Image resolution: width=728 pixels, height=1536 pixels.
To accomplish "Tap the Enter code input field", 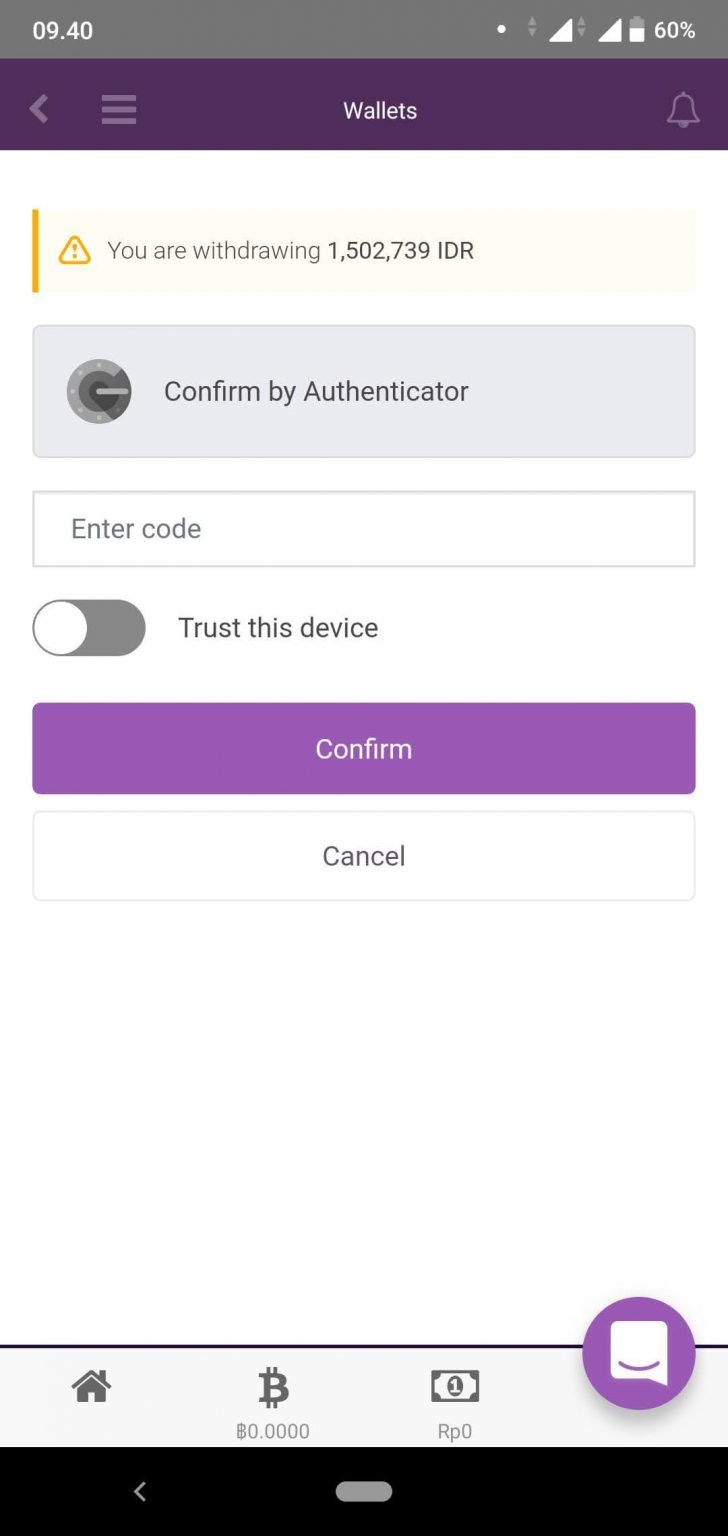I will [364, 529].
